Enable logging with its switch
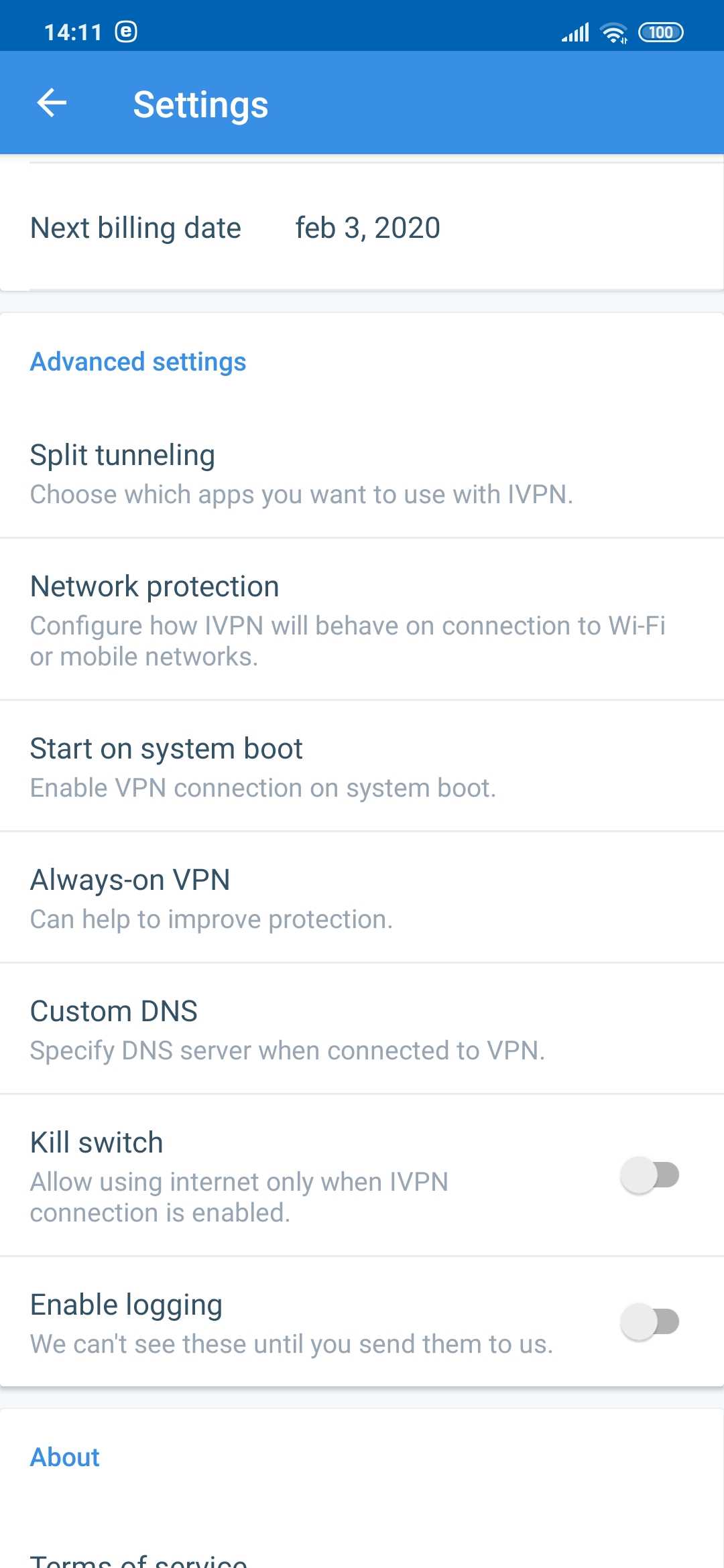Image resolution: width=724 pixels, height=1568 pixels. click(x=650, y=1322)
